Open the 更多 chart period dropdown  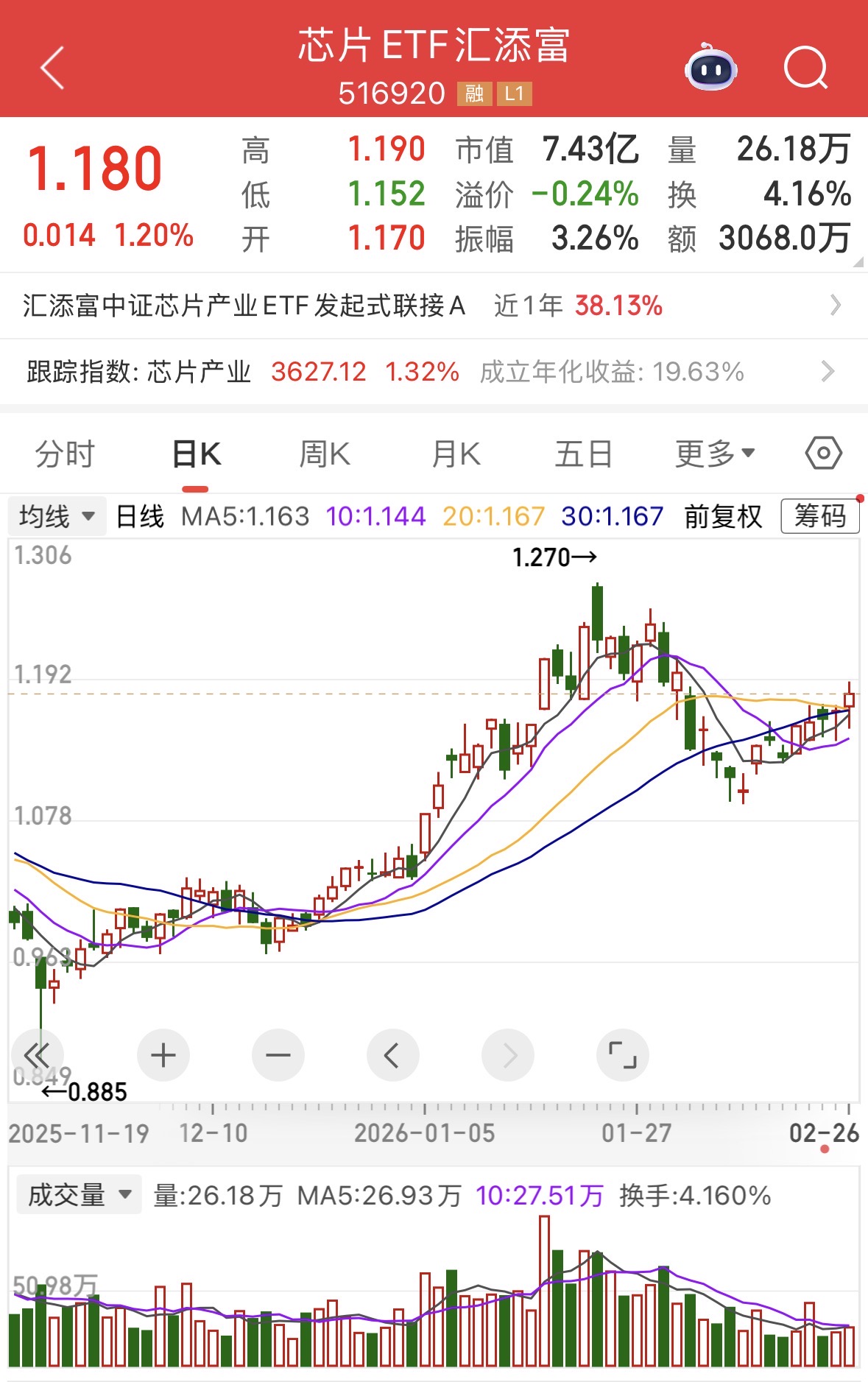click(x=713, y=454)
